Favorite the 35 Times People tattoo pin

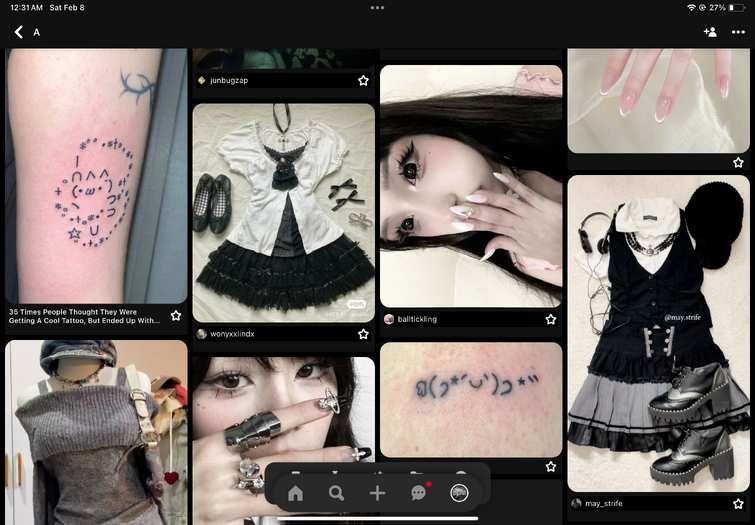[x=176, y=315]
